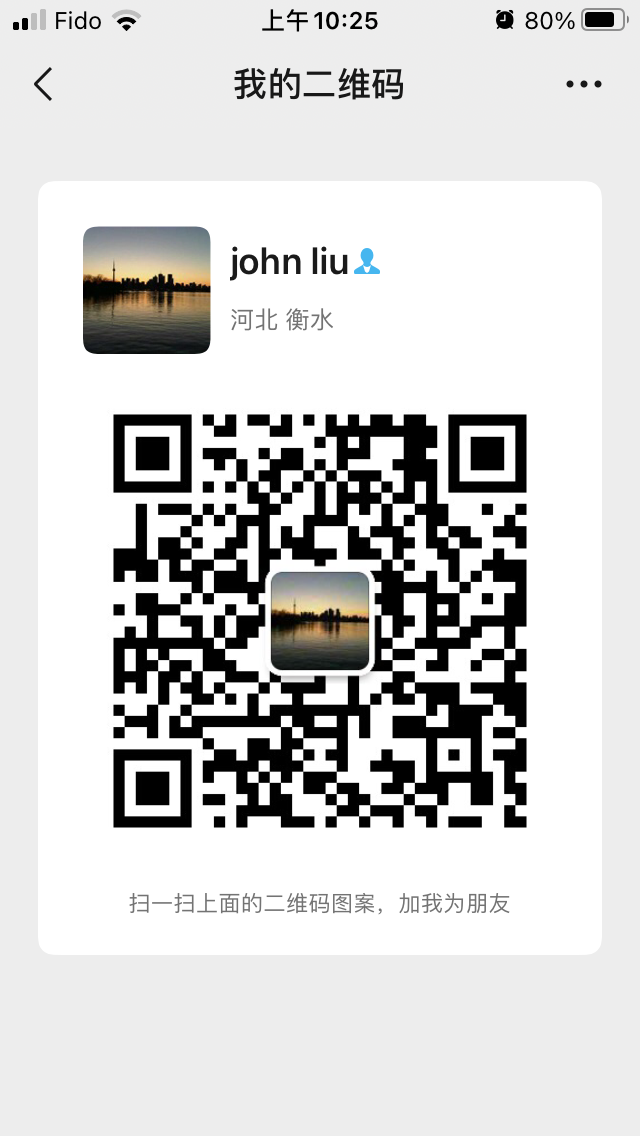The image size is (640, 1136).
Task: Open the three-dot overflow menu
Action: tap(584, 85)
